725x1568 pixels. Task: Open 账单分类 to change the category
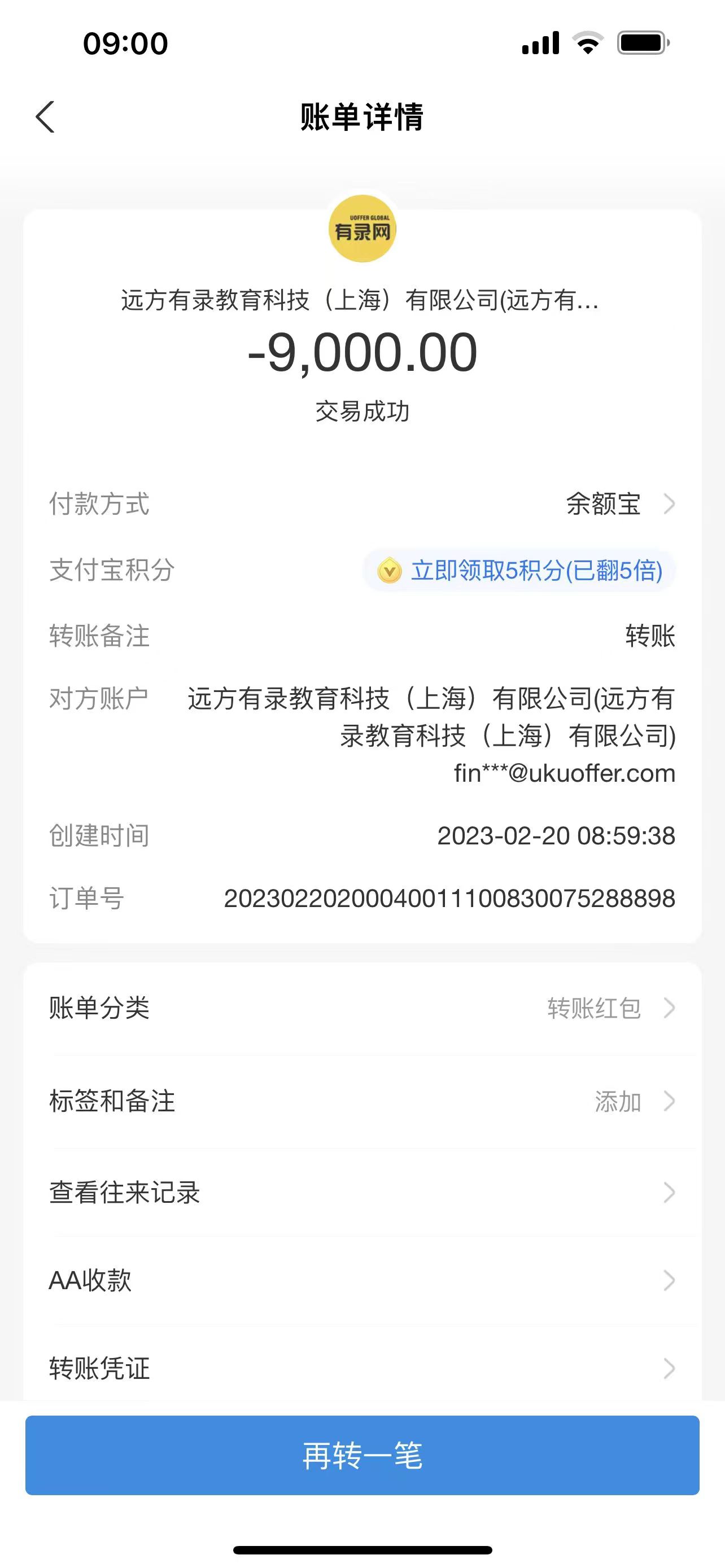(362, 1008)
